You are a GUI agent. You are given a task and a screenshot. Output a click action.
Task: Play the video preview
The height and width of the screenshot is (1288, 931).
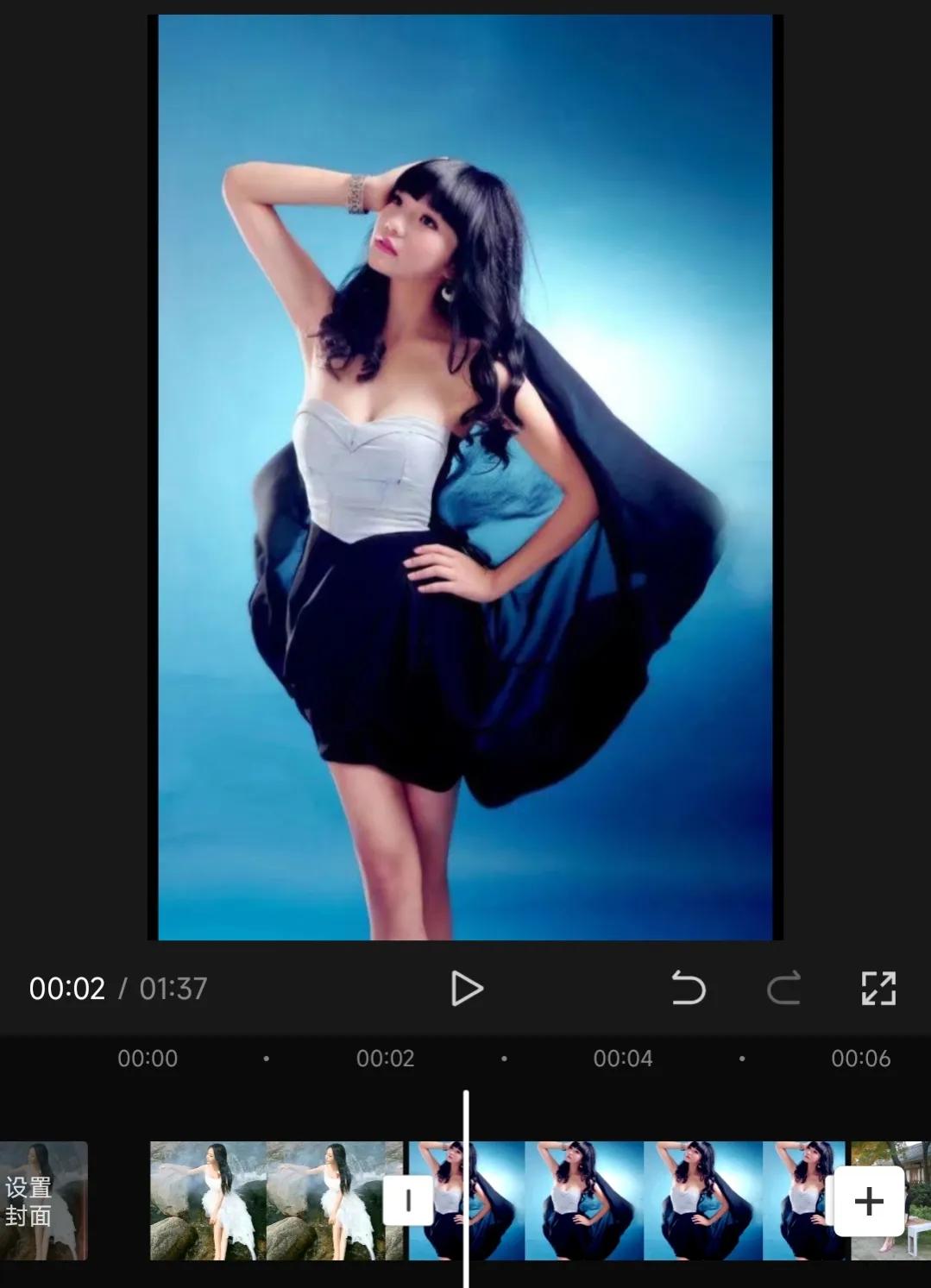[466, 989]
